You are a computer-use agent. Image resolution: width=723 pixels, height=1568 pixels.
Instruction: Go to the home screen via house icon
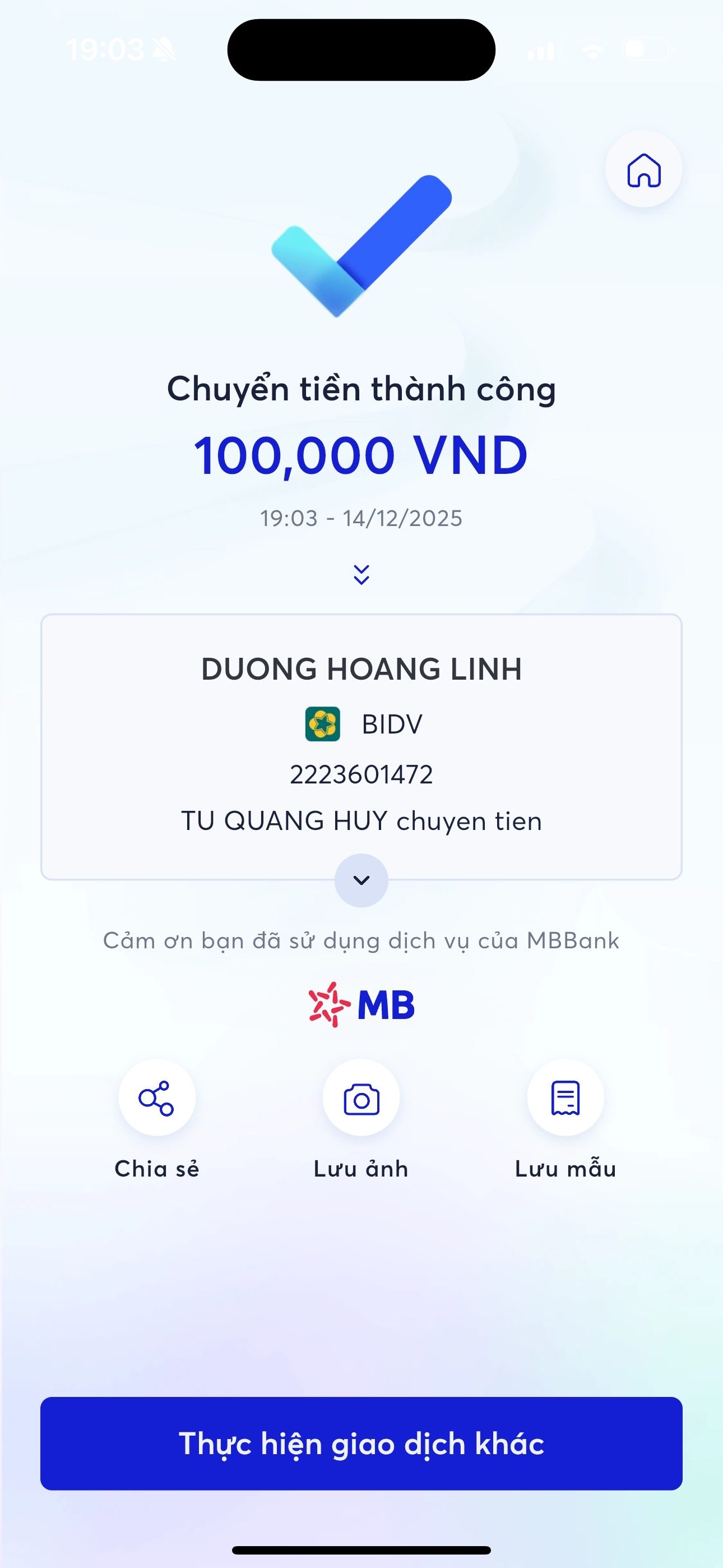pos(643,169)
